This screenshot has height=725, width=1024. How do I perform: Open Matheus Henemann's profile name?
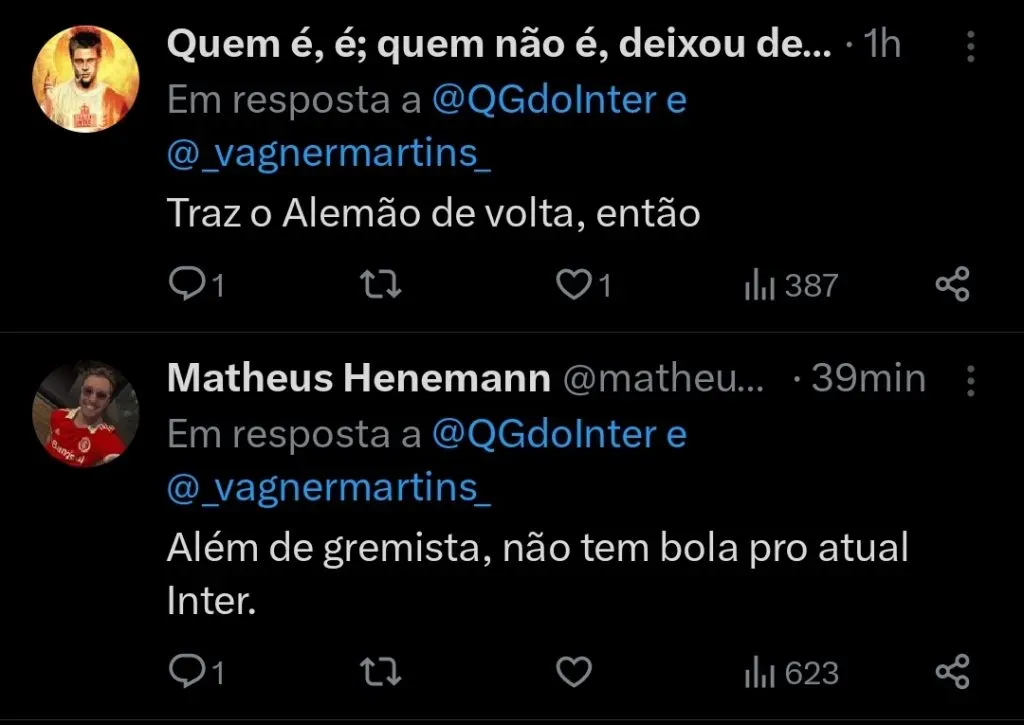358,379
